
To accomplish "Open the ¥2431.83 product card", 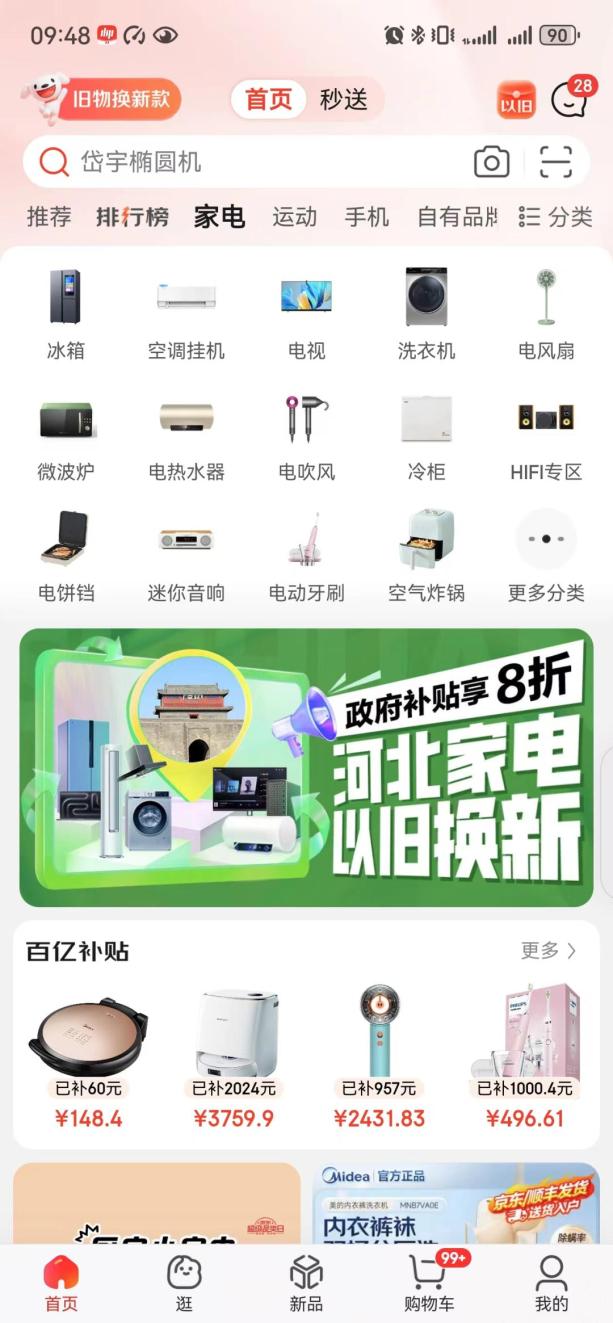I will pyautogui.click(x=379, y=1057).
